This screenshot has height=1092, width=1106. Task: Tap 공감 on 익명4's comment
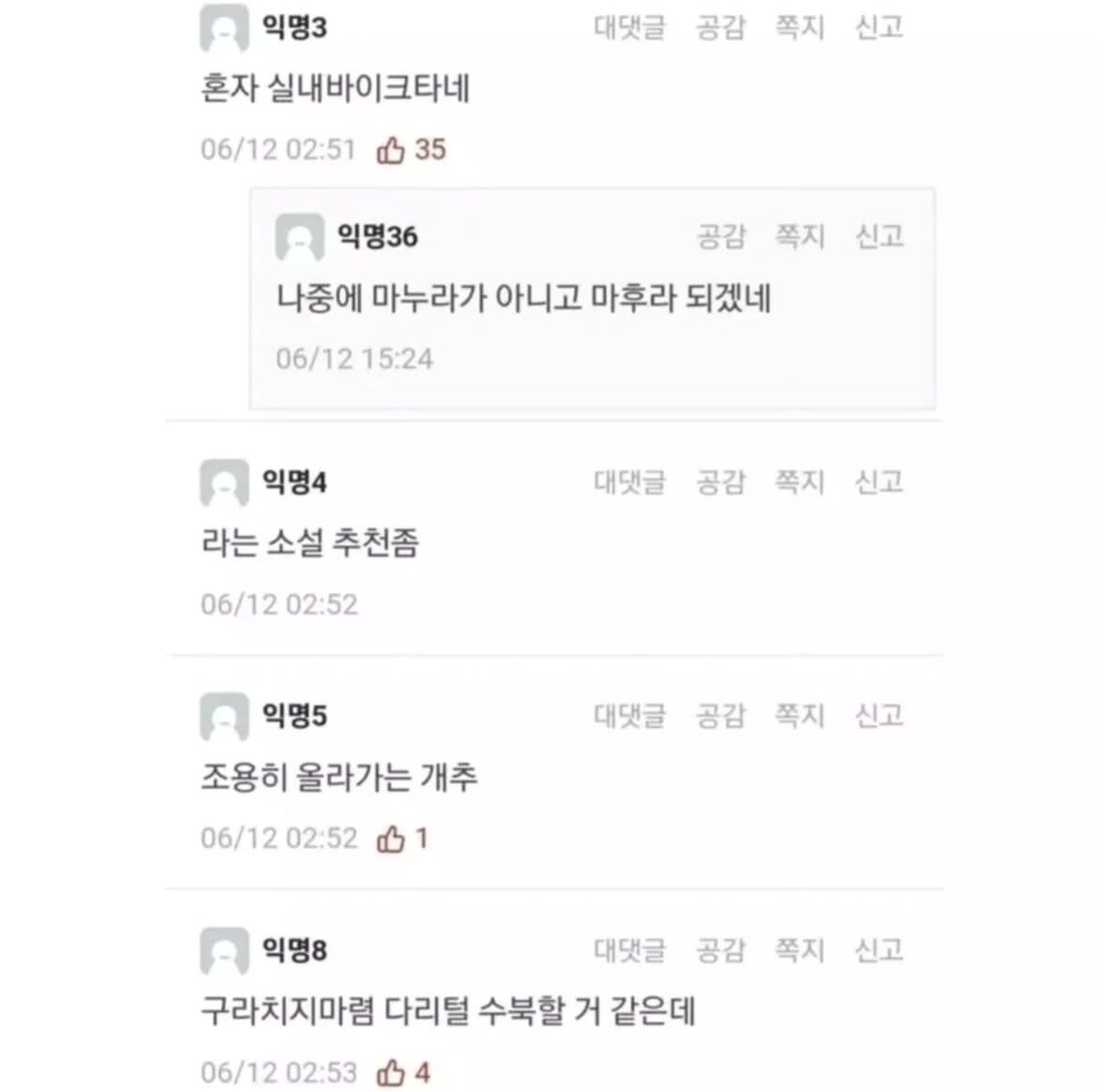point(720,481)
